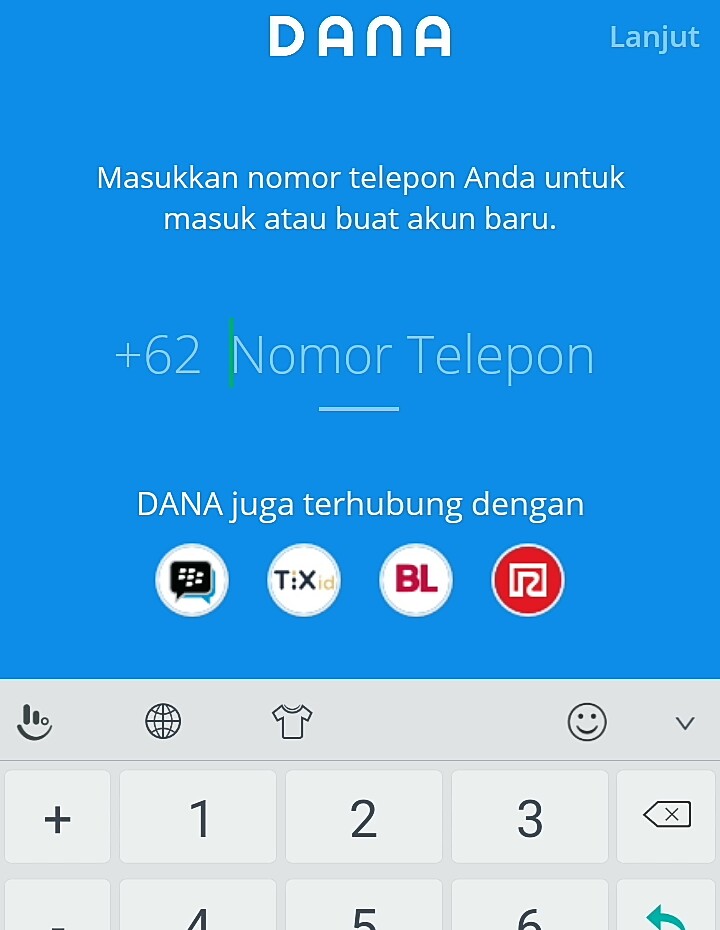This screenshot has height=930, width=720.
Task: Hide the keyboard with the down chevron
Action: pos(685,722)
